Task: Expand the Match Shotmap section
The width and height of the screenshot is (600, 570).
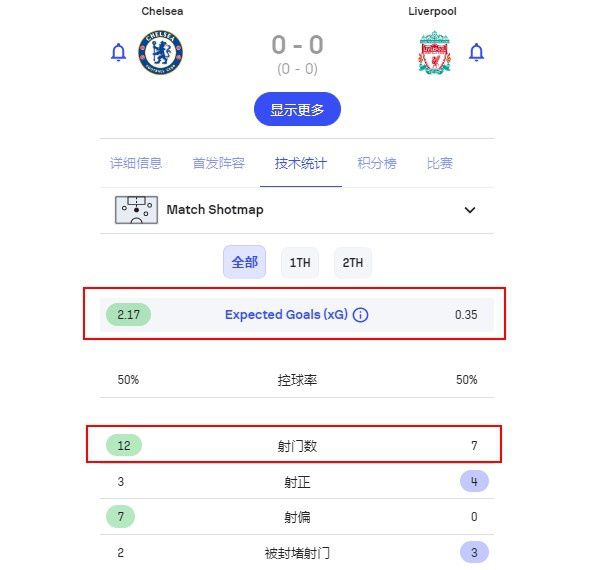Action: point(470,210)
